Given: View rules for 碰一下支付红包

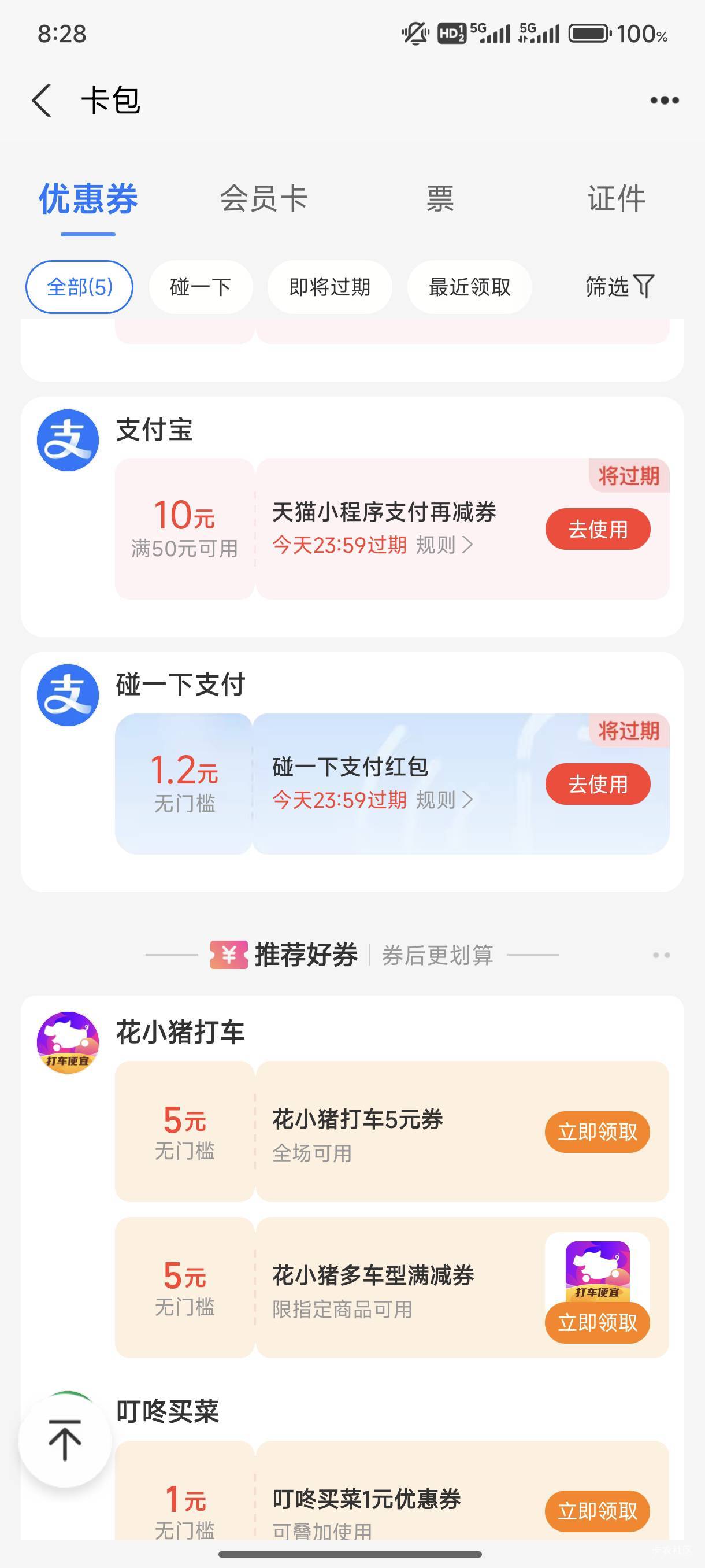Looking at the screenshot, I should coord(444,800).
